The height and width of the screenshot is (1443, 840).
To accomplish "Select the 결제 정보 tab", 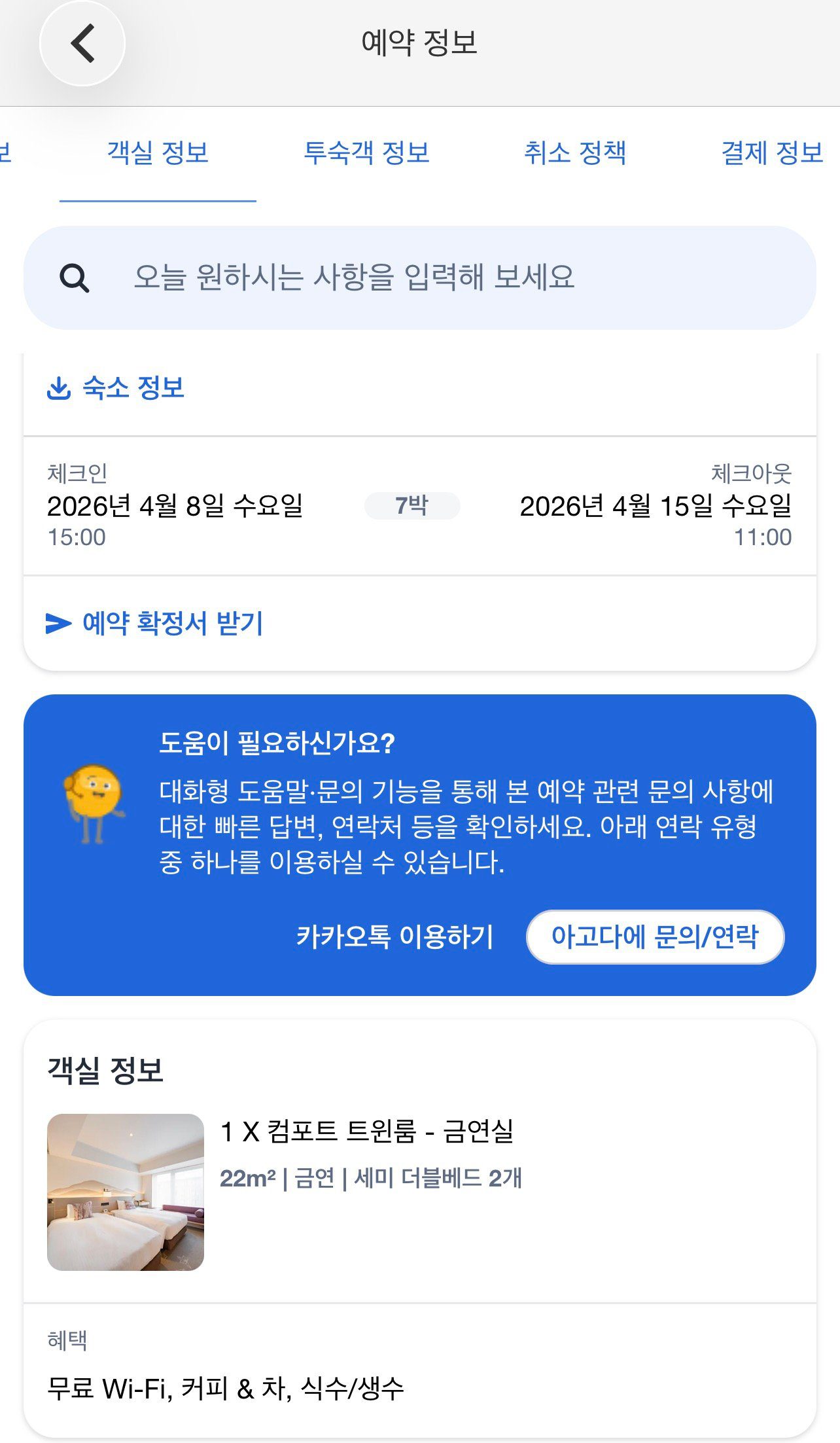I will point(771,153).
